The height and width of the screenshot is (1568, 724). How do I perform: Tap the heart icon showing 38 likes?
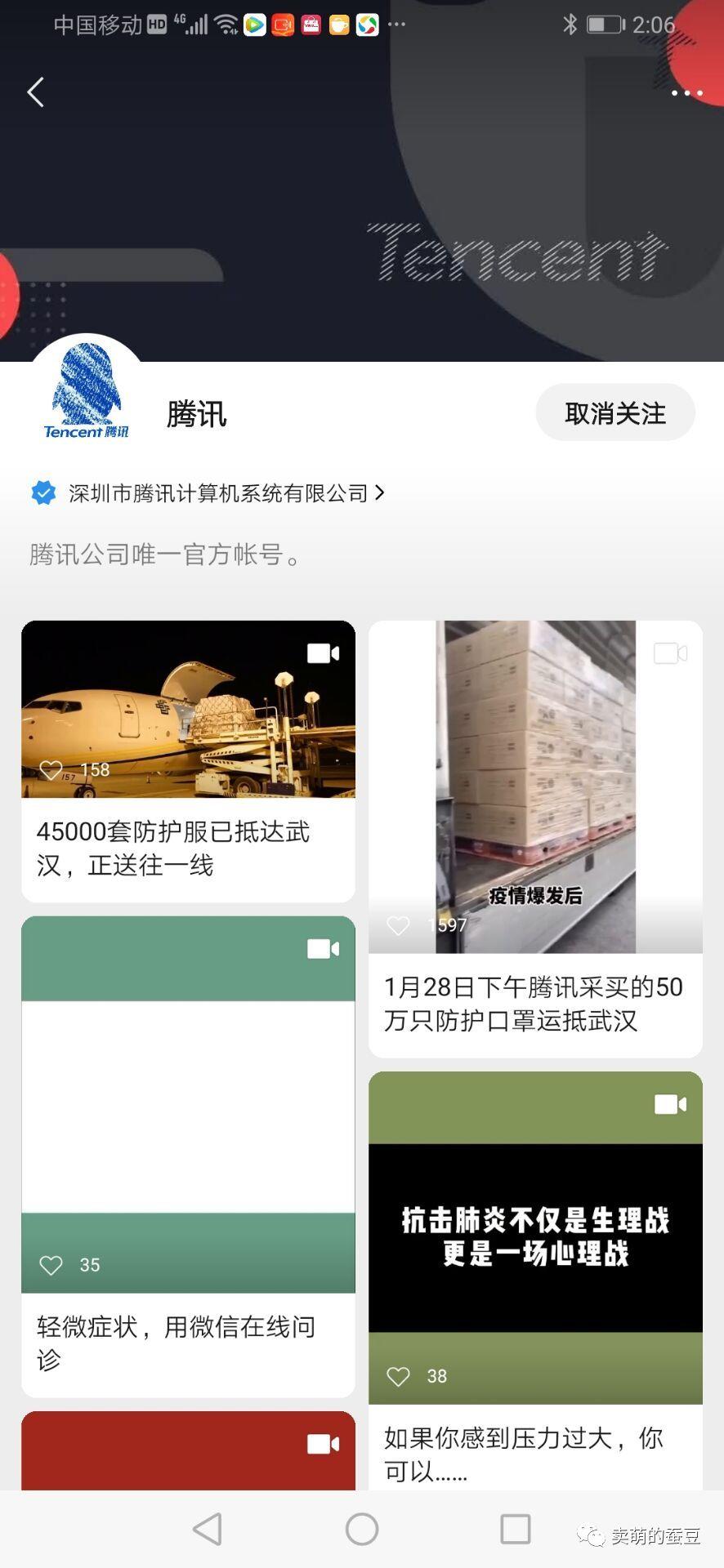(398, 1376)
